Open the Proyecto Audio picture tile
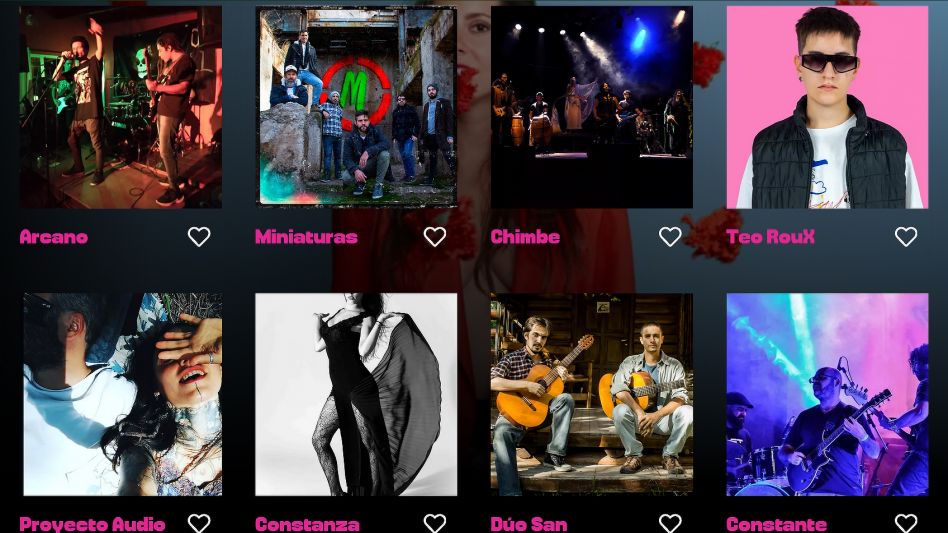Viewport: 948px width, 533px height. [x=120, y=394]
